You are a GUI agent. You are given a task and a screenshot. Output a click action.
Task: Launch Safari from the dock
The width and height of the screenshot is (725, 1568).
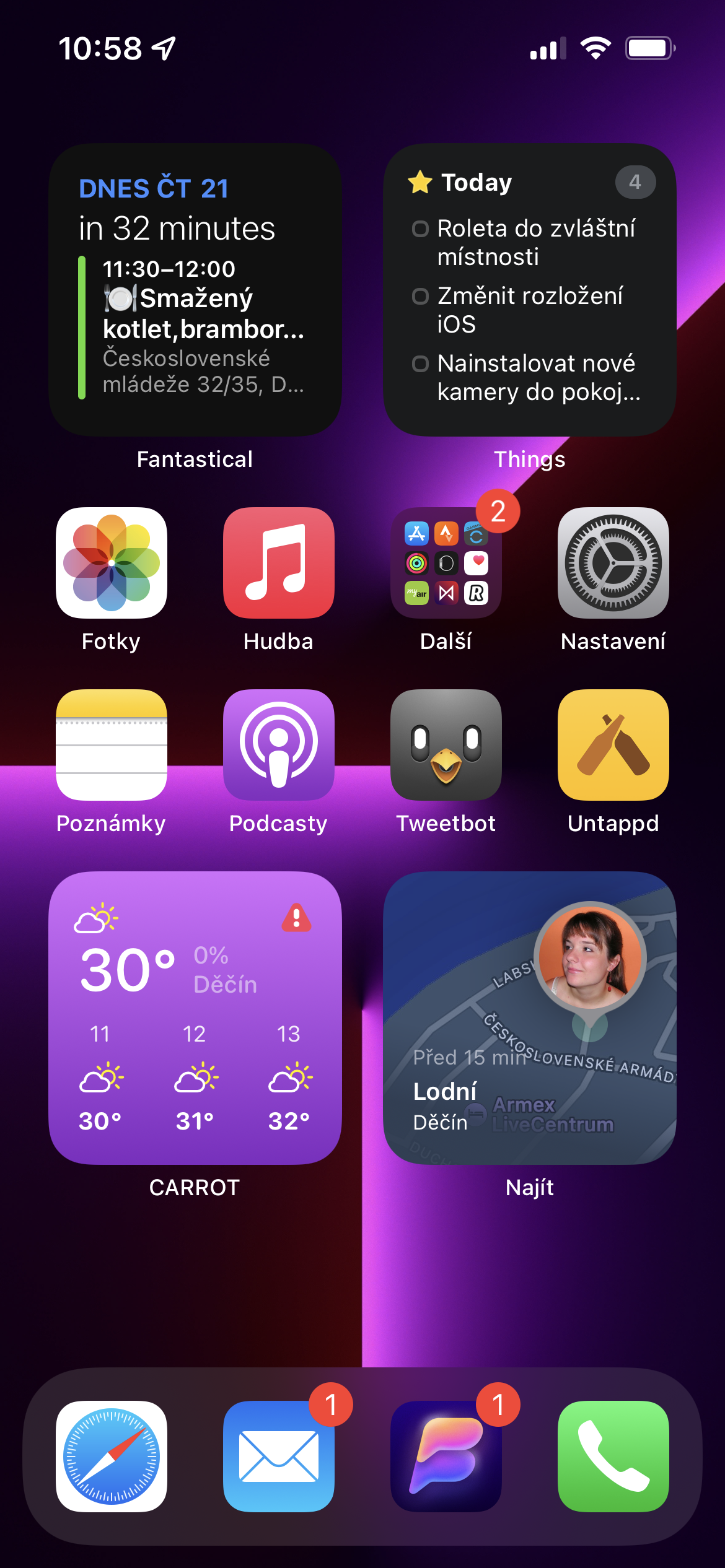pyautogui.click(x=112, y=1456)
